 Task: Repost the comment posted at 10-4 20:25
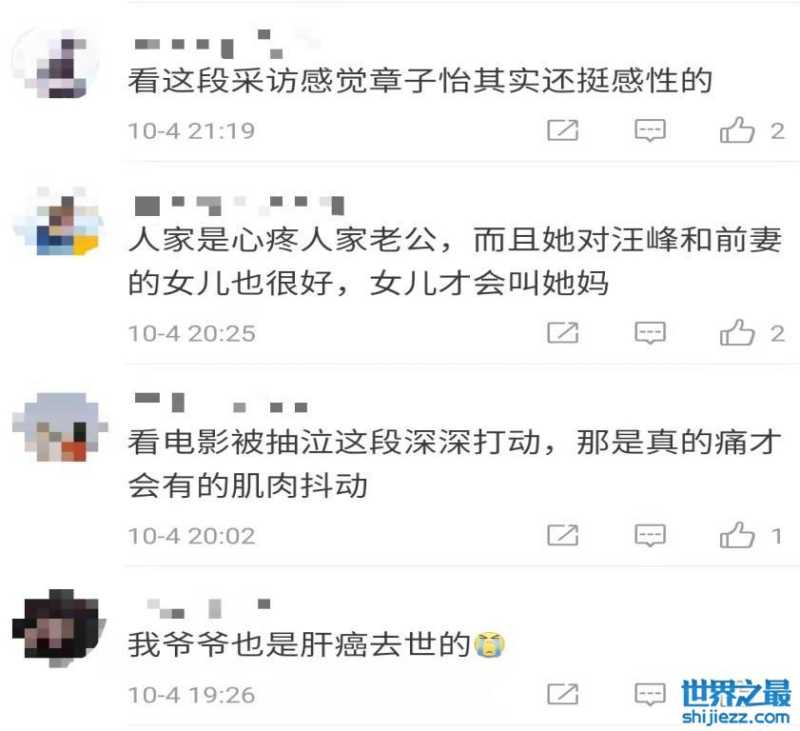tap(563, 333)
